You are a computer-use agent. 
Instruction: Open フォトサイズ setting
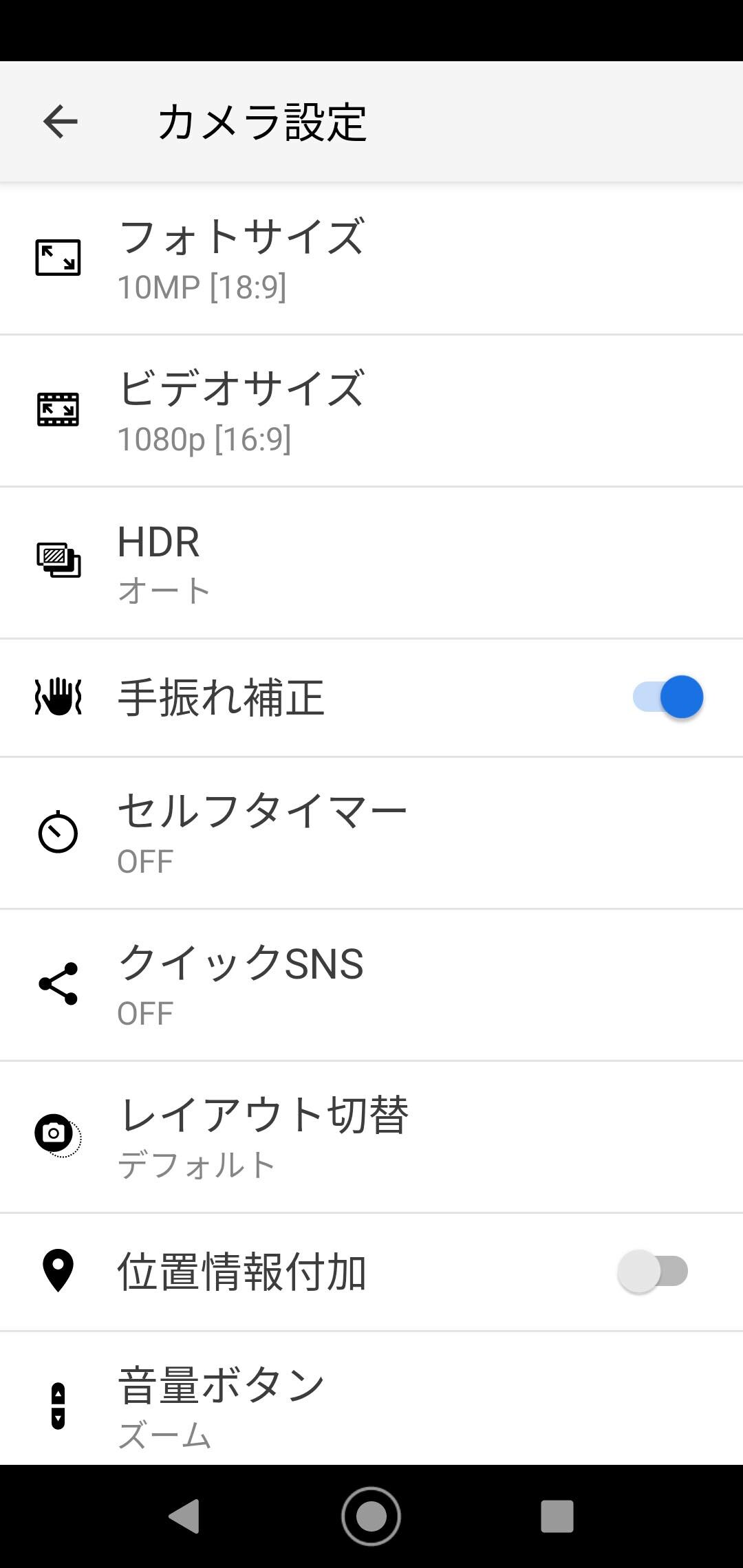[x=241, y=259]
